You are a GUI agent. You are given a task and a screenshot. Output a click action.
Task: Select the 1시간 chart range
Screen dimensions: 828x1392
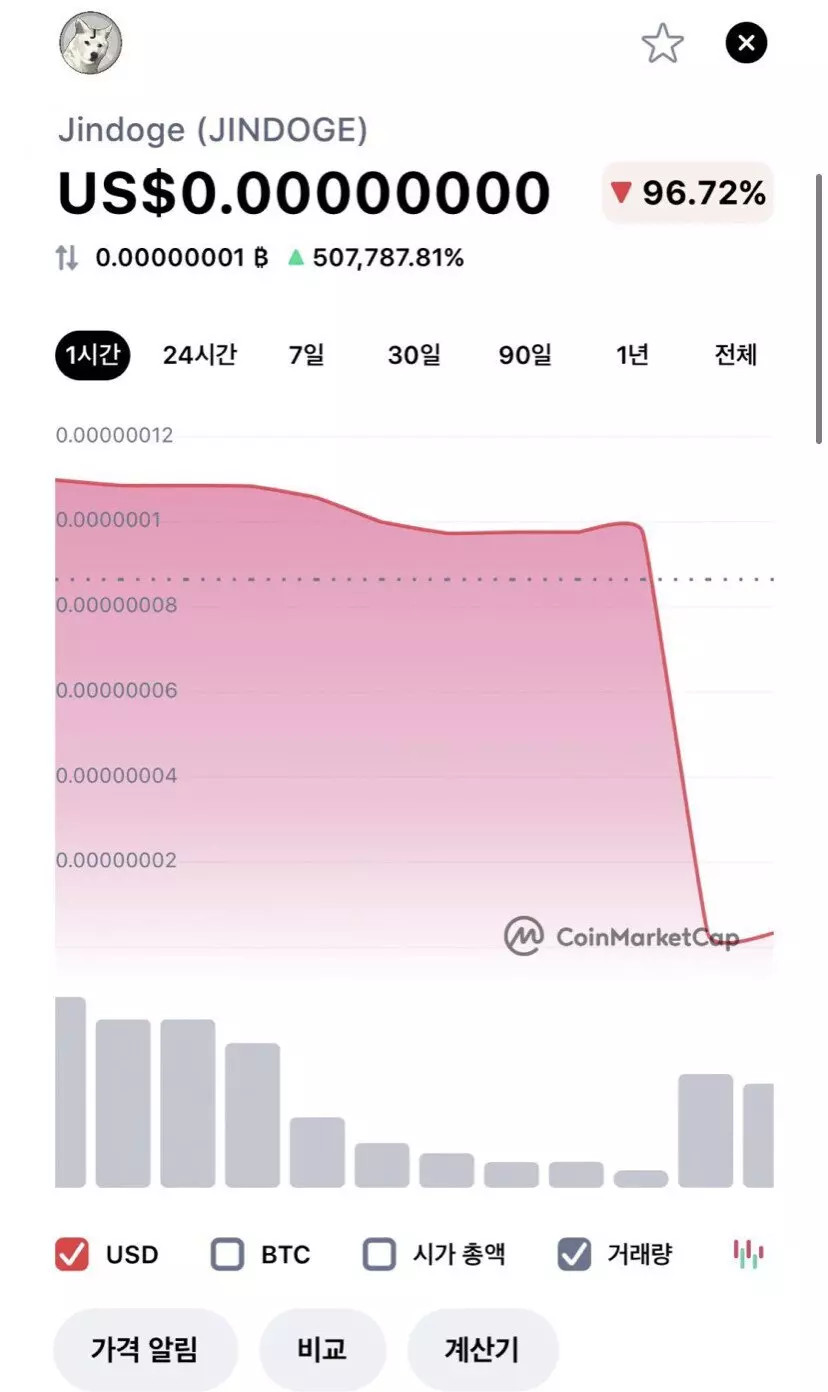click(93, 355)
